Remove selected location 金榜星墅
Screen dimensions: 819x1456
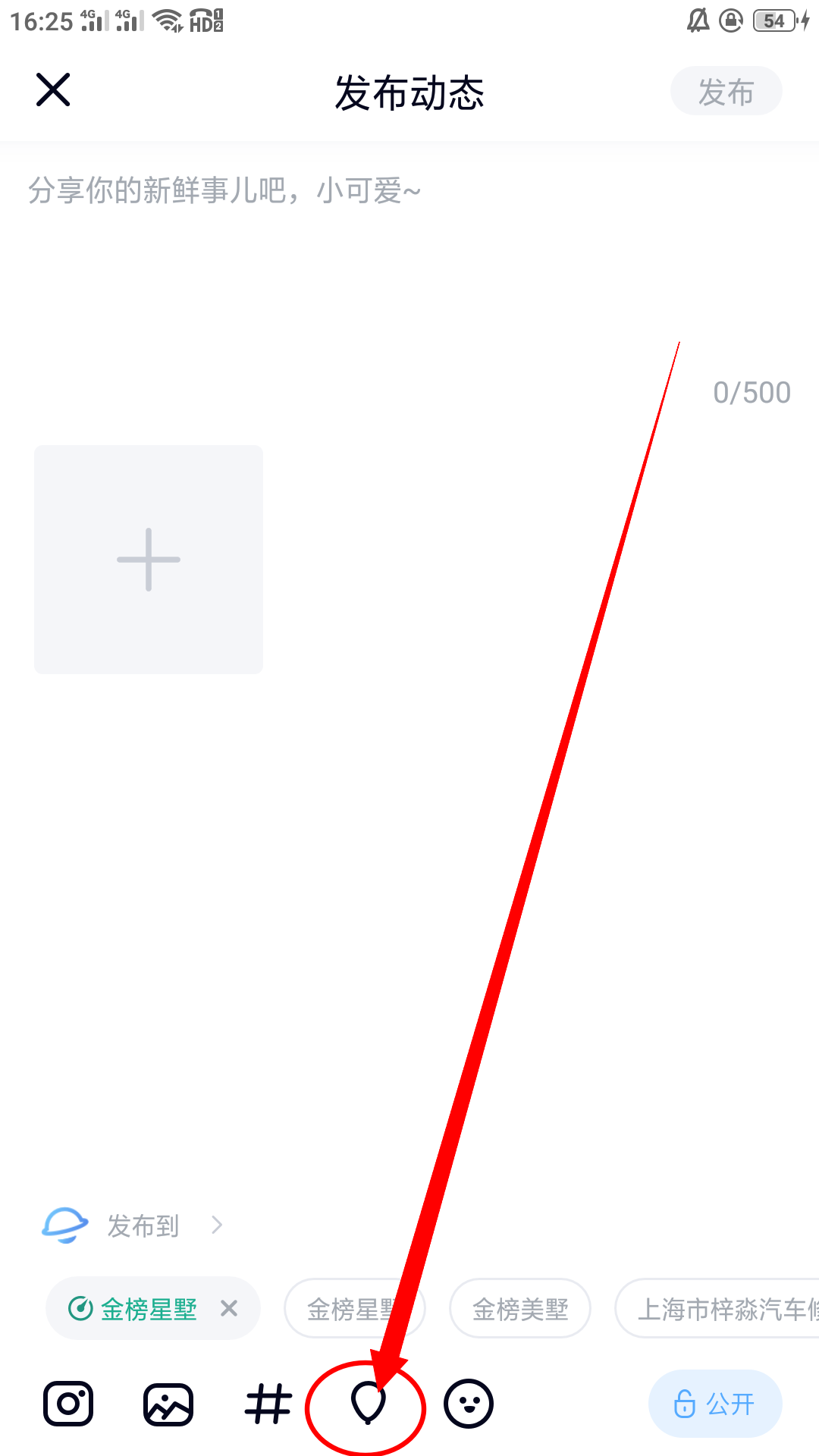click(229, 1308)
